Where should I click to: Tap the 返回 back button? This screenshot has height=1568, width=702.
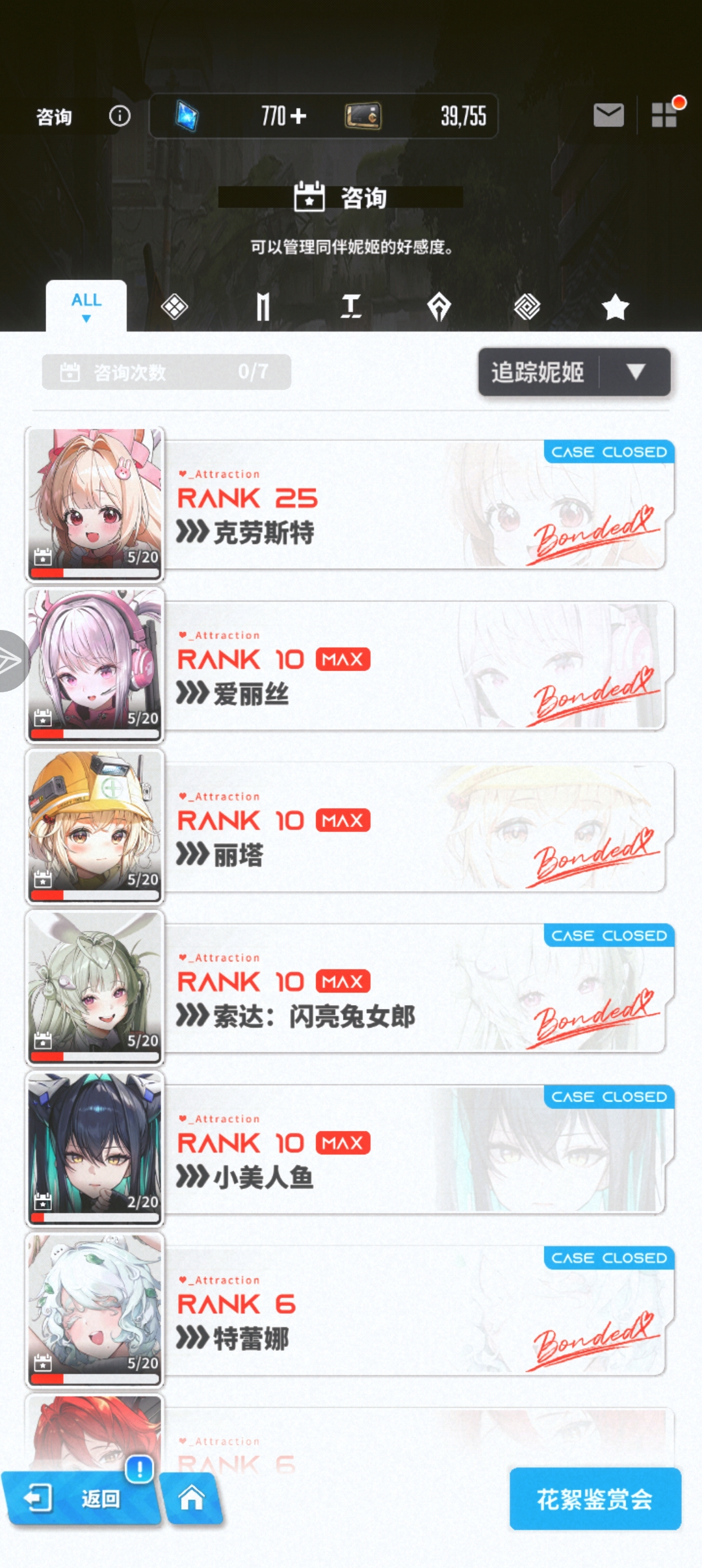point(81,1499)
